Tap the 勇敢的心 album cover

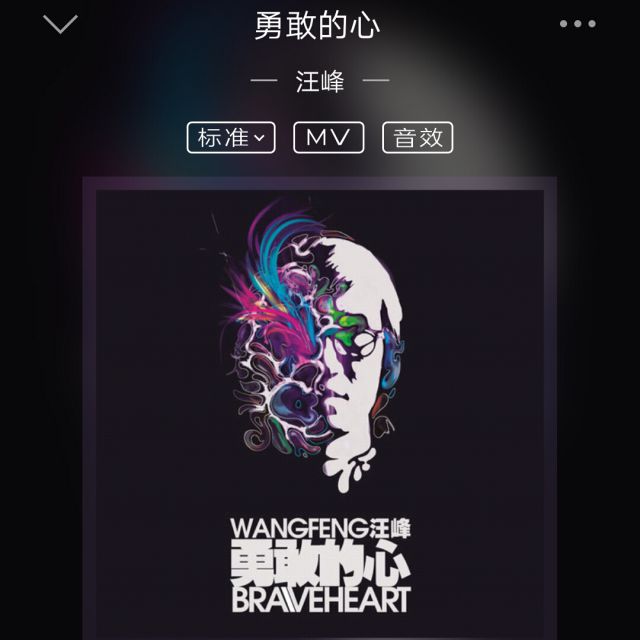(x=320, y=408)
